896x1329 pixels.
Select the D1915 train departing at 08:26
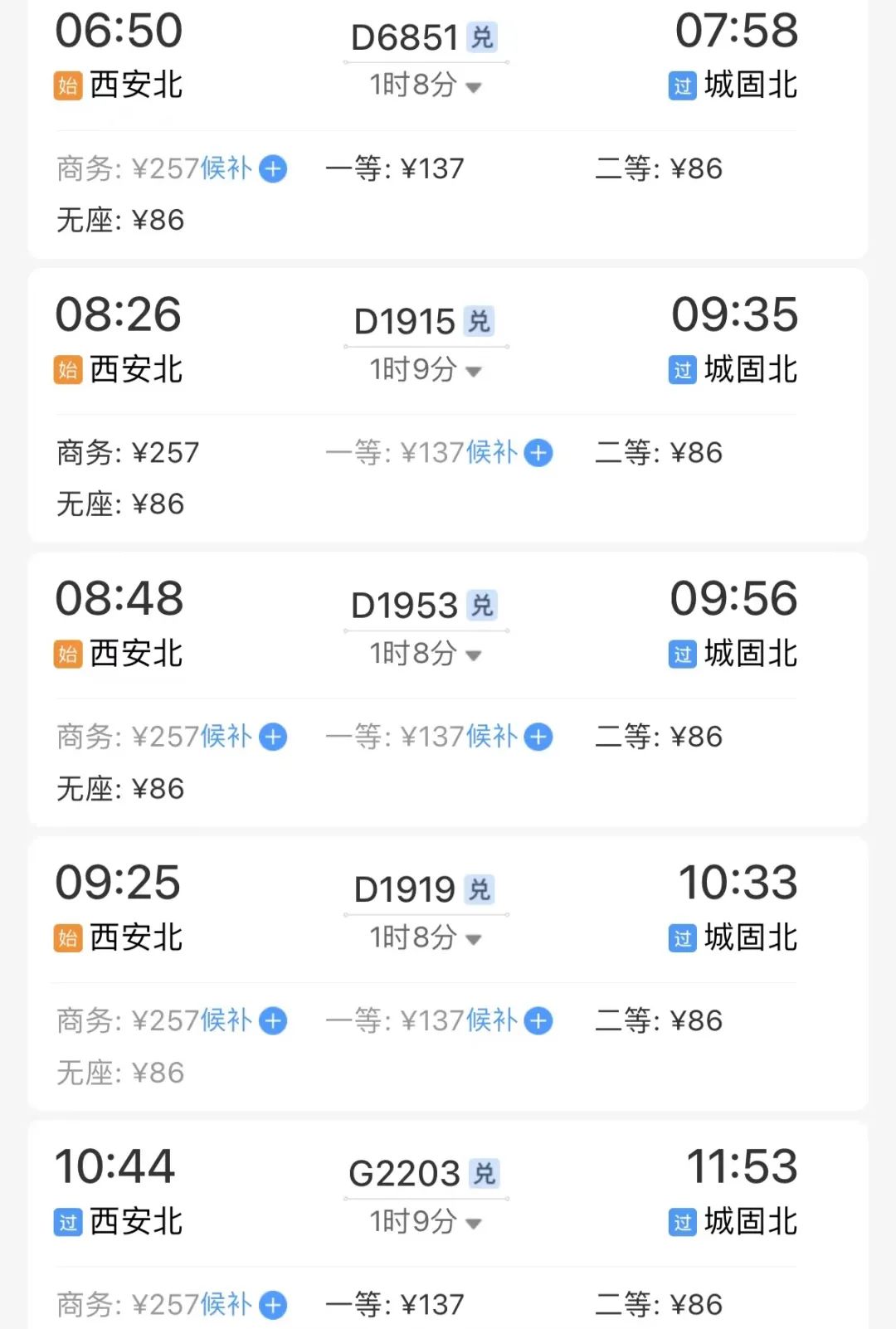[405, 322]
